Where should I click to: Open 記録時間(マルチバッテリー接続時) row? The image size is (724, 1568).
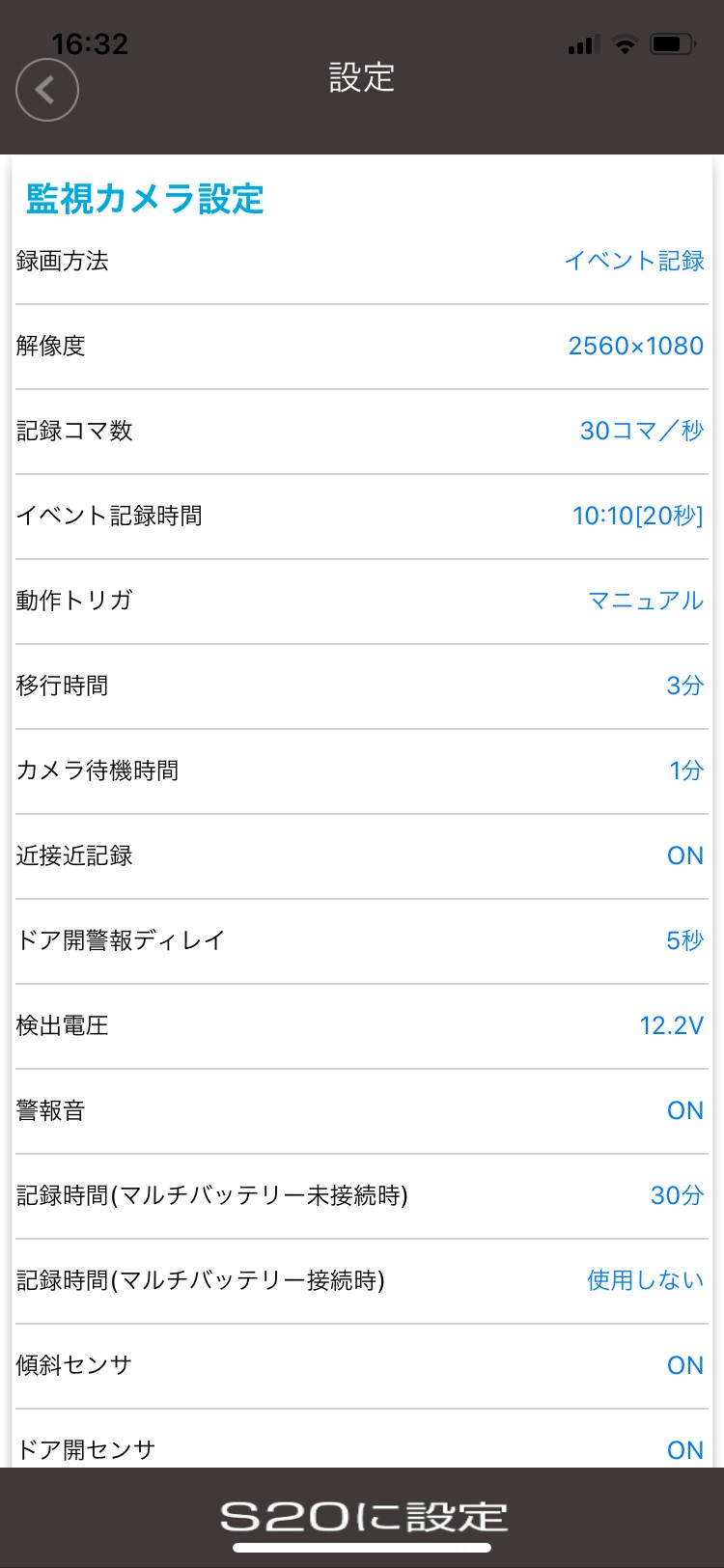click(361, 1281)
